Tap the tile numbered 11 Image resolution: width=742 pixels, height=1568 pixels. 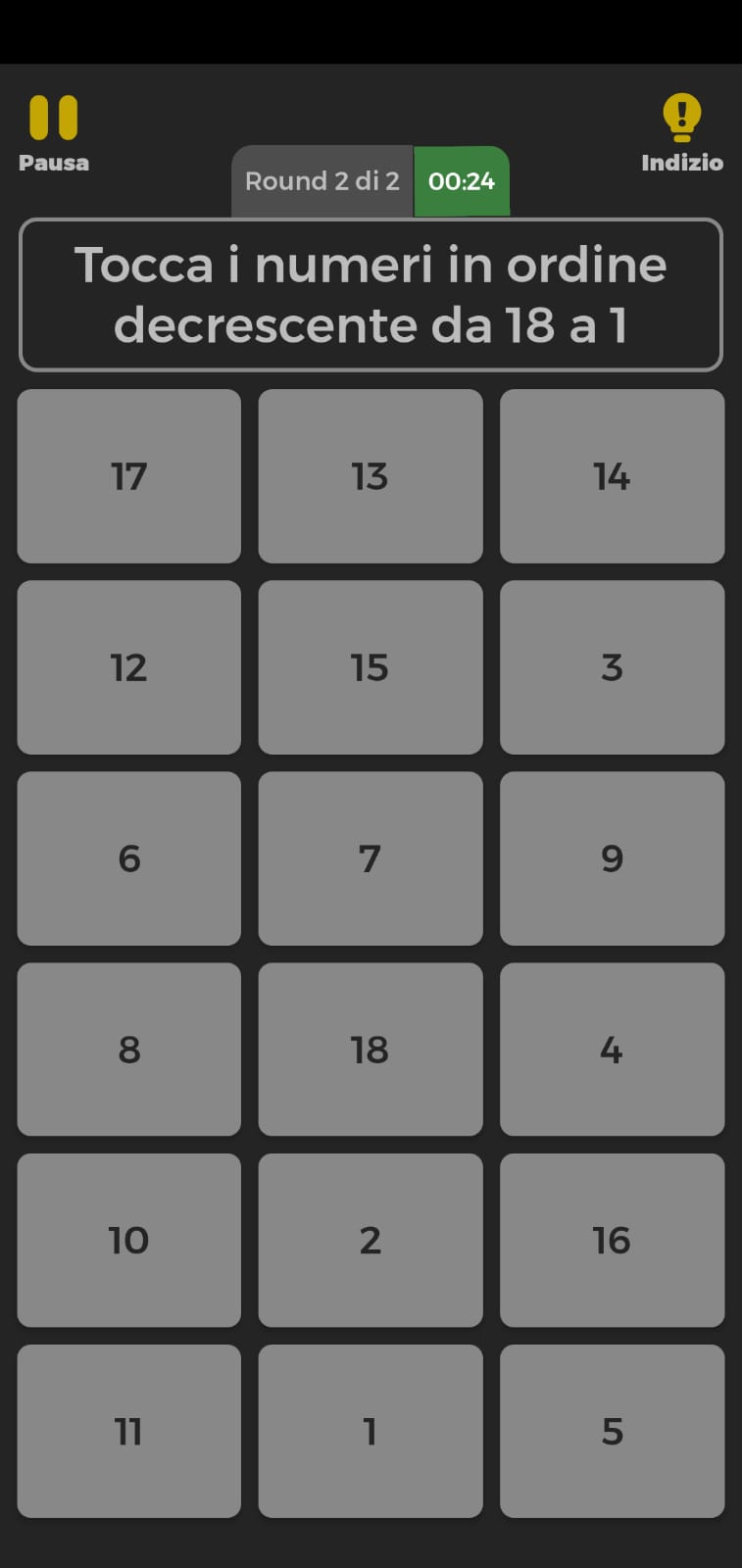pos(129,1432)
